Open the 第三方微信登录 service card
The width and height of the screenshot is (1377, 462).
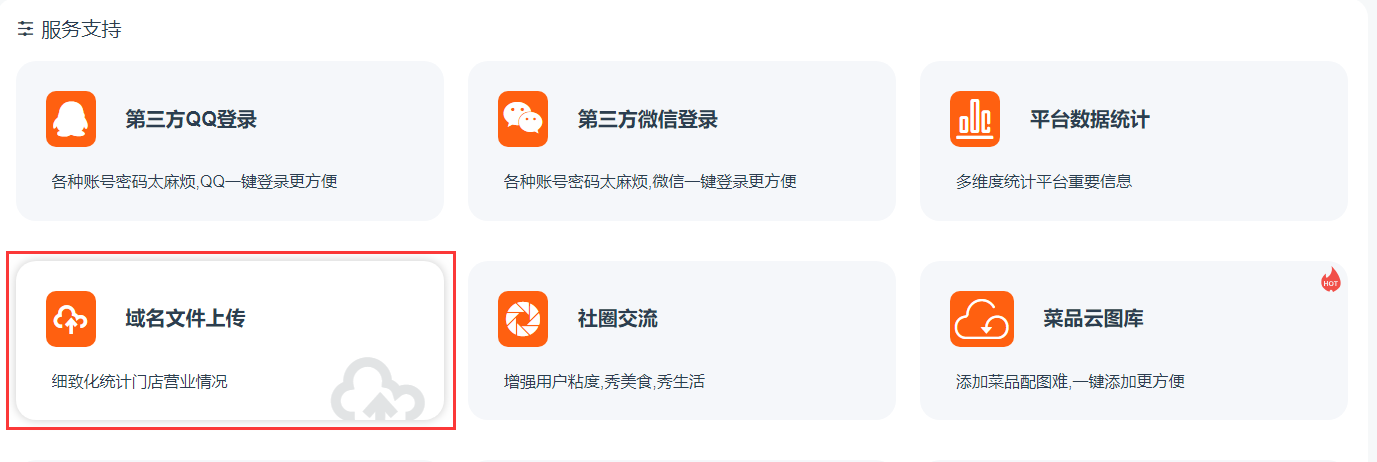681,140
